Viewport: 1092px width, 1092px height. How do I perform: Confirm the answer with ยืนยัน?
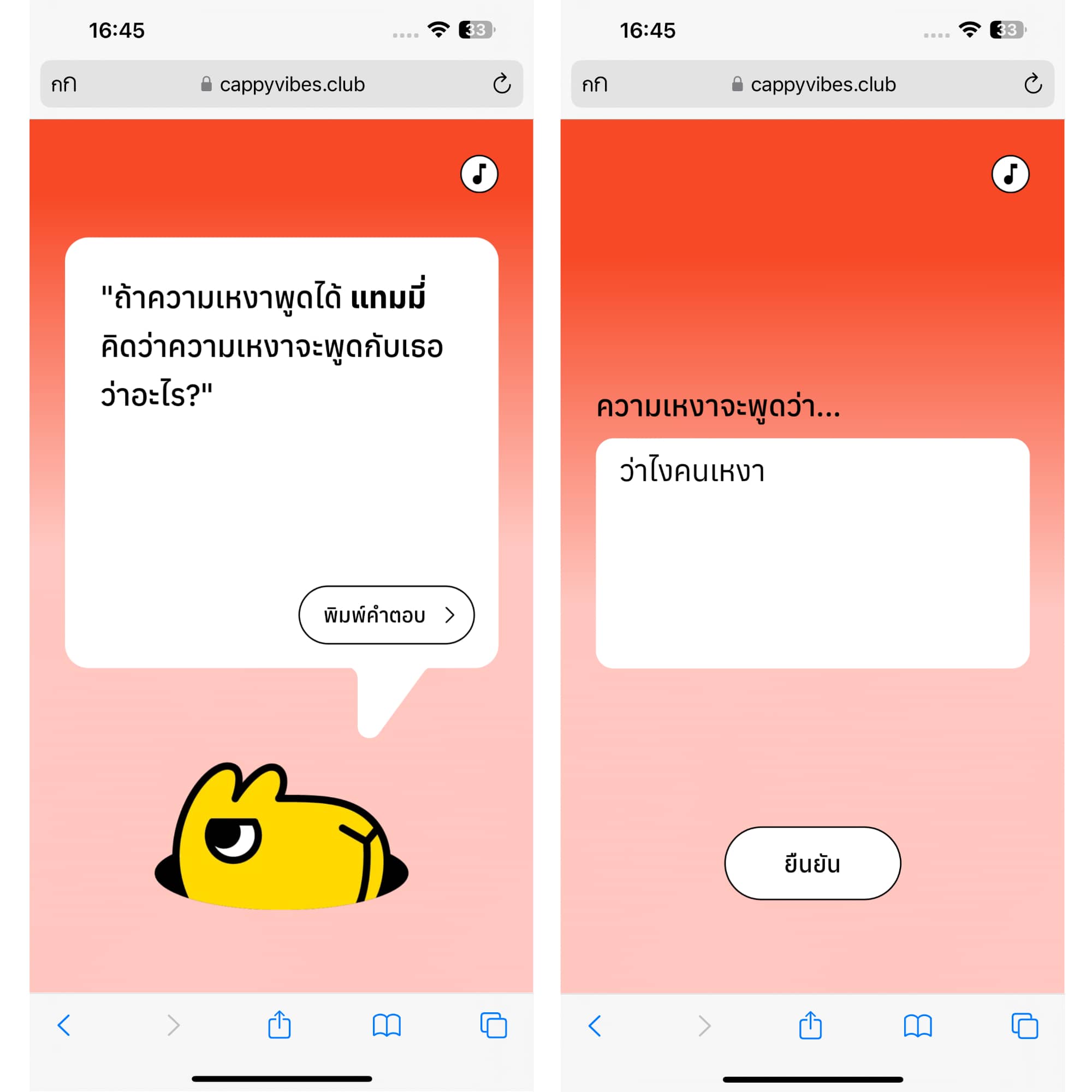(x=812, y=863)
